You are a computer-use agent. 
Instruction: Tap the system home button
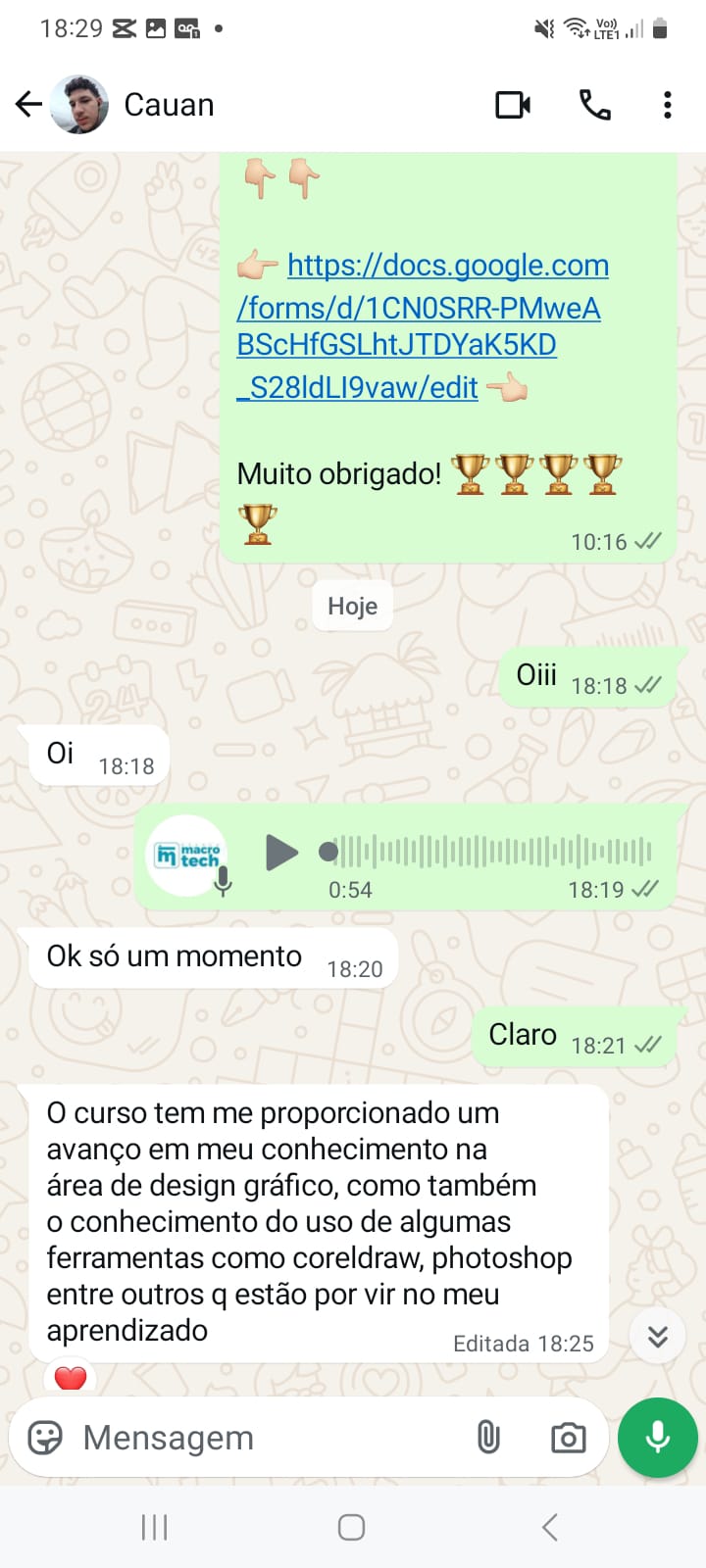[352, 1527]
